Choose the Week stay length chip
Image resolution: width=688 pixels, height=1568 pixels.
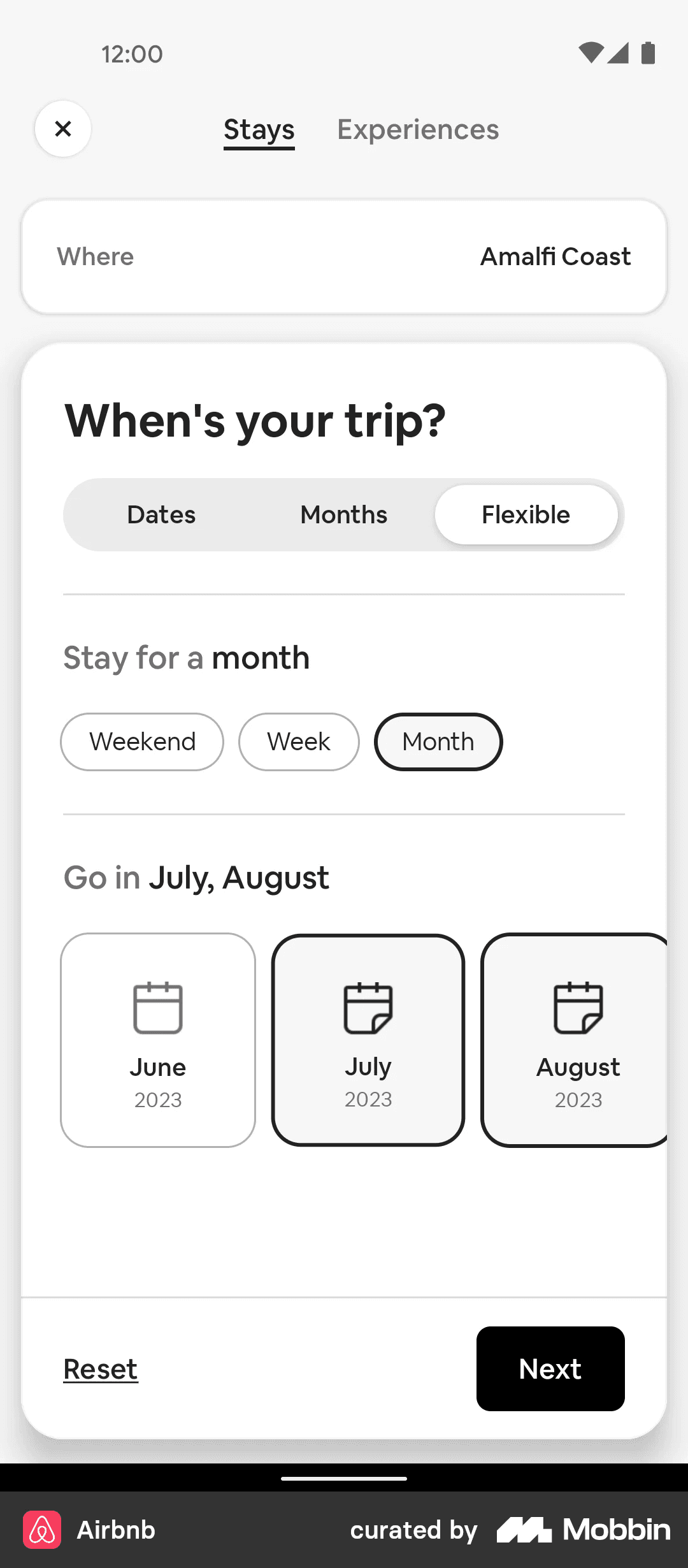(299, 742)
